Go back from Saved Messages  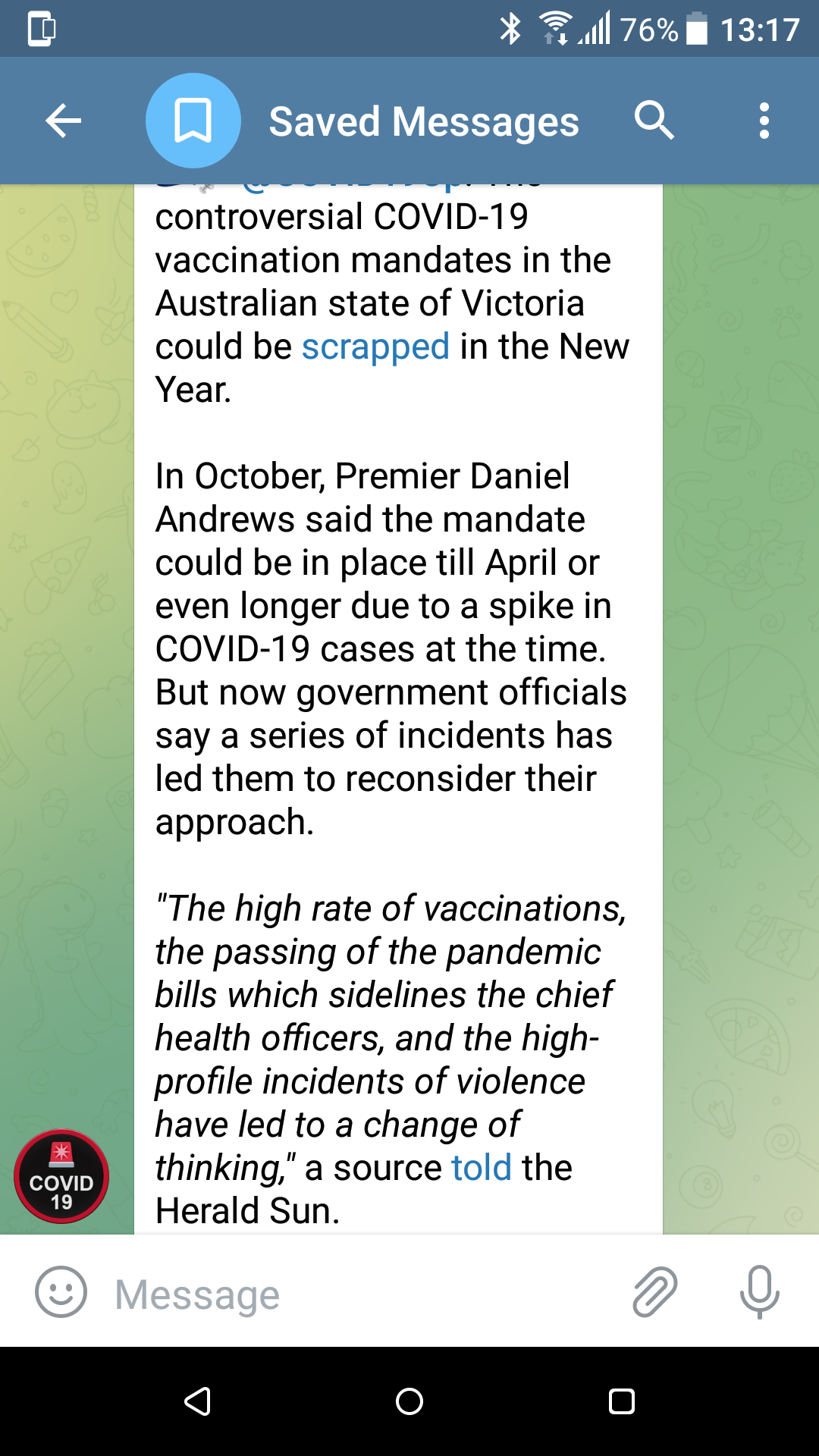[64, 121]
